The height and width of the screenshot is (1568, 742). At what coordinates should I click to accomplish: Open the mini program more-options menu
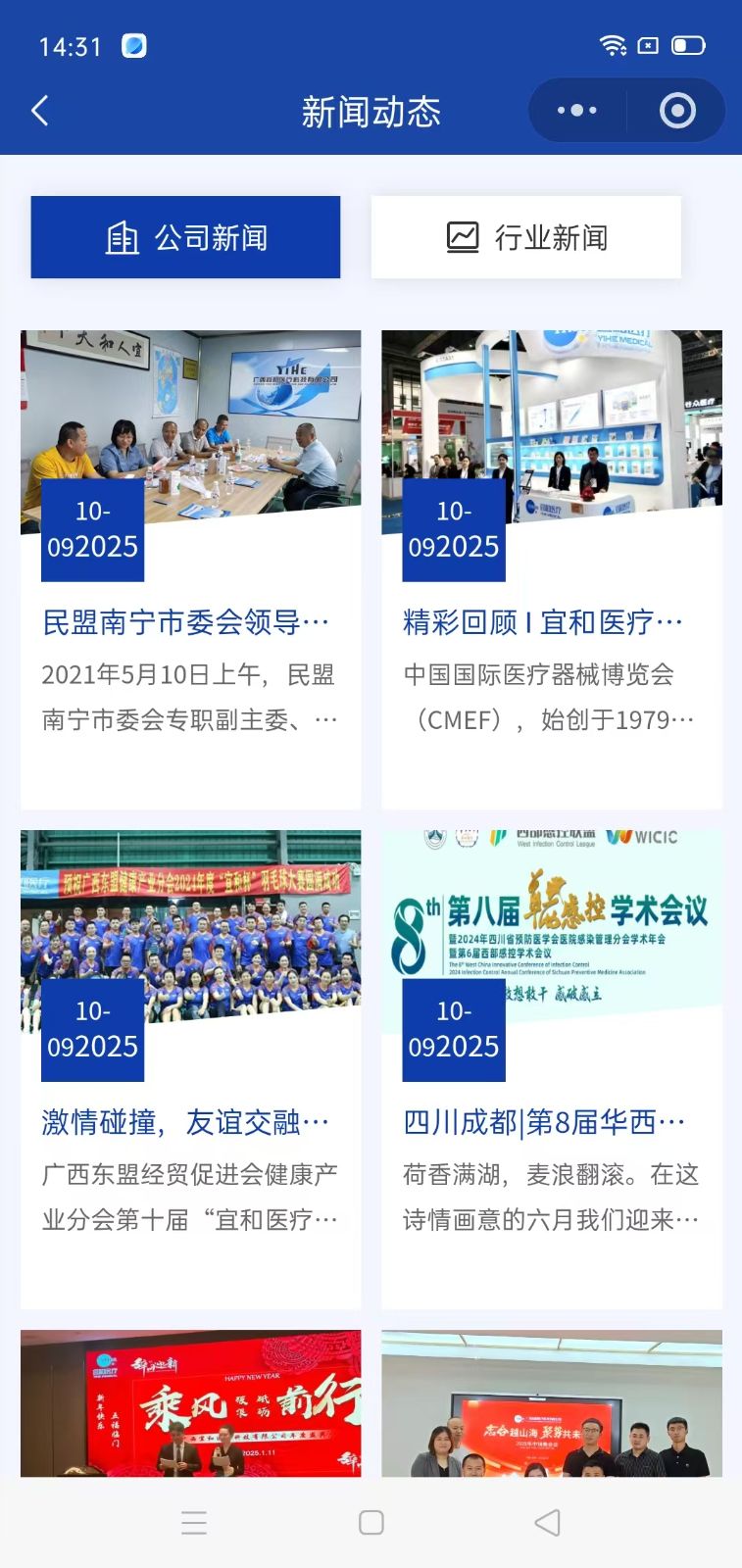(576, 111)
